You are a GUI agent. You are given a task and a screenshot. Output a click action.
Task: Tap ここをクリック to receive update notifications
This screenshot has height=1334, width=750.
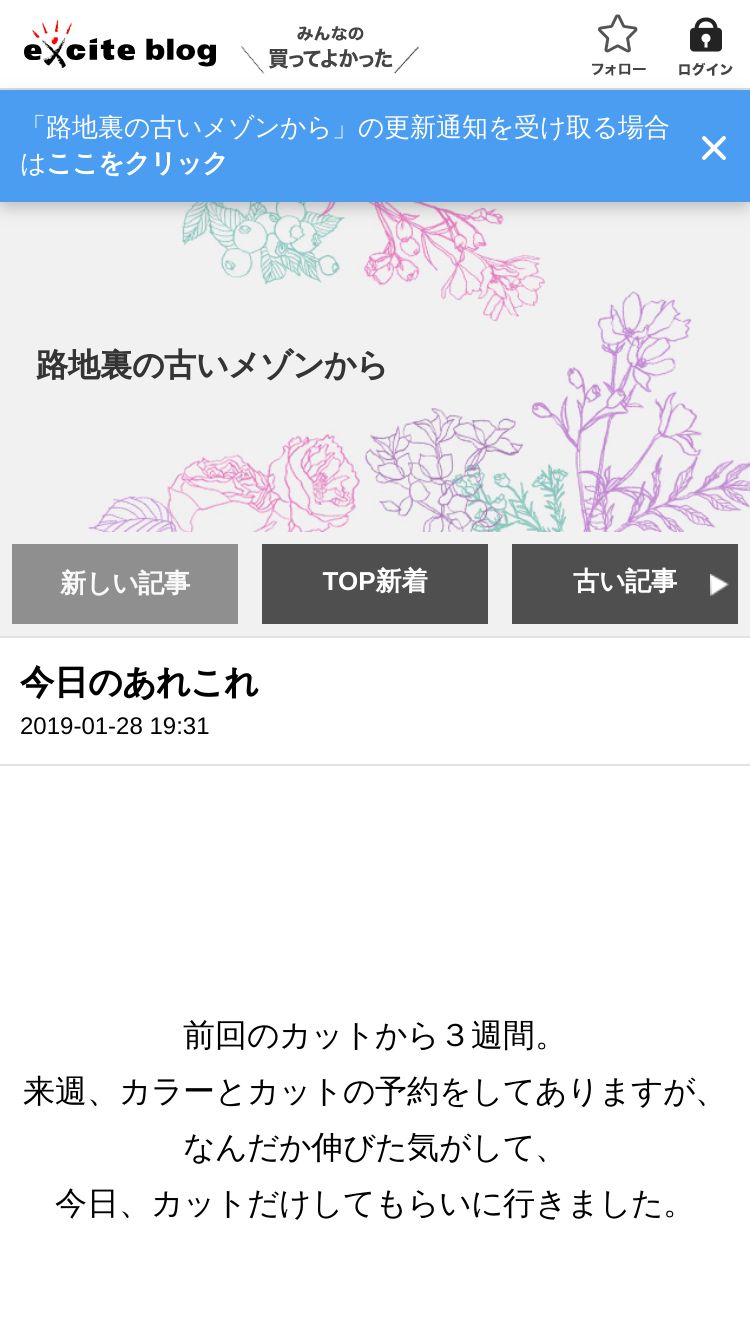[137, 163]
